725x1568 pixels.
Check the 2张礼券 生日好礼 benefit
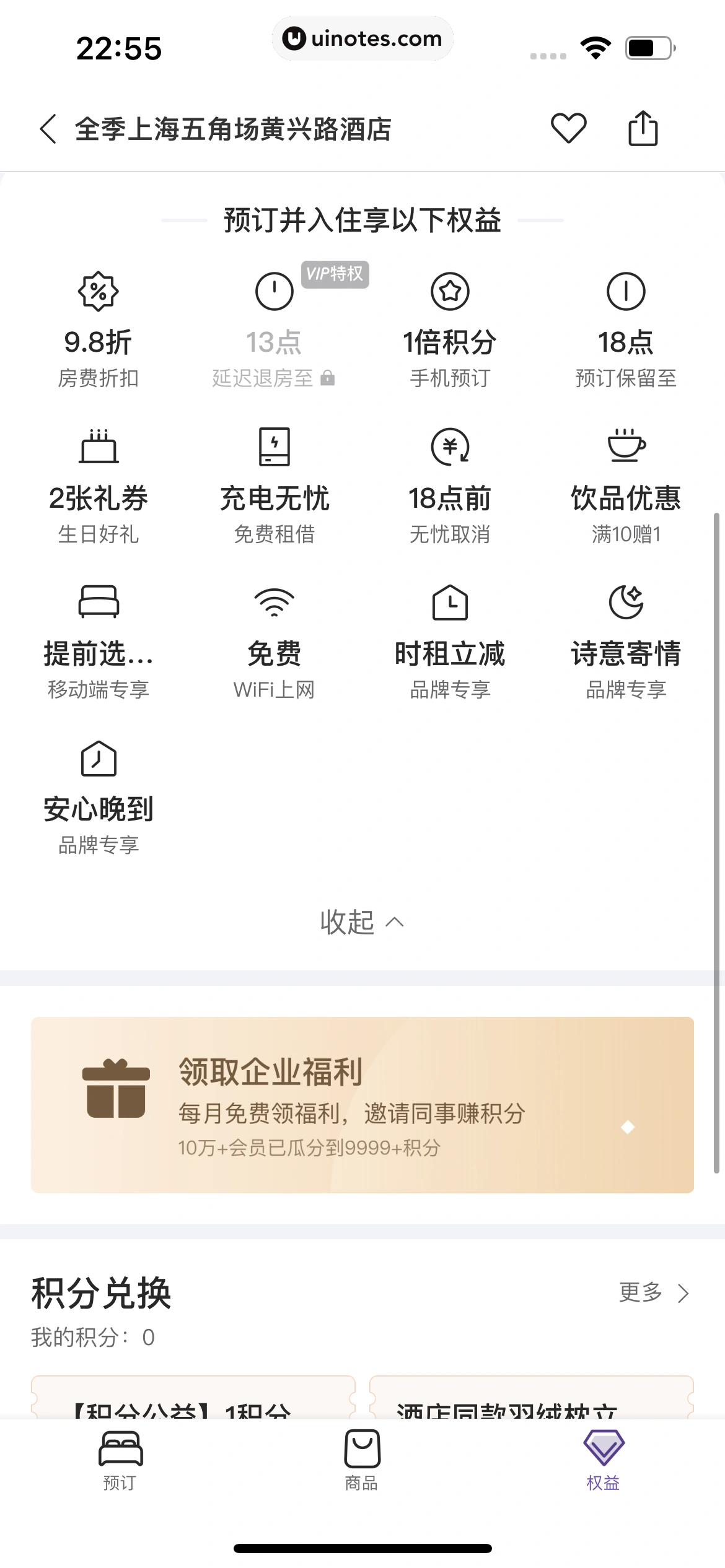coord(99,486)
